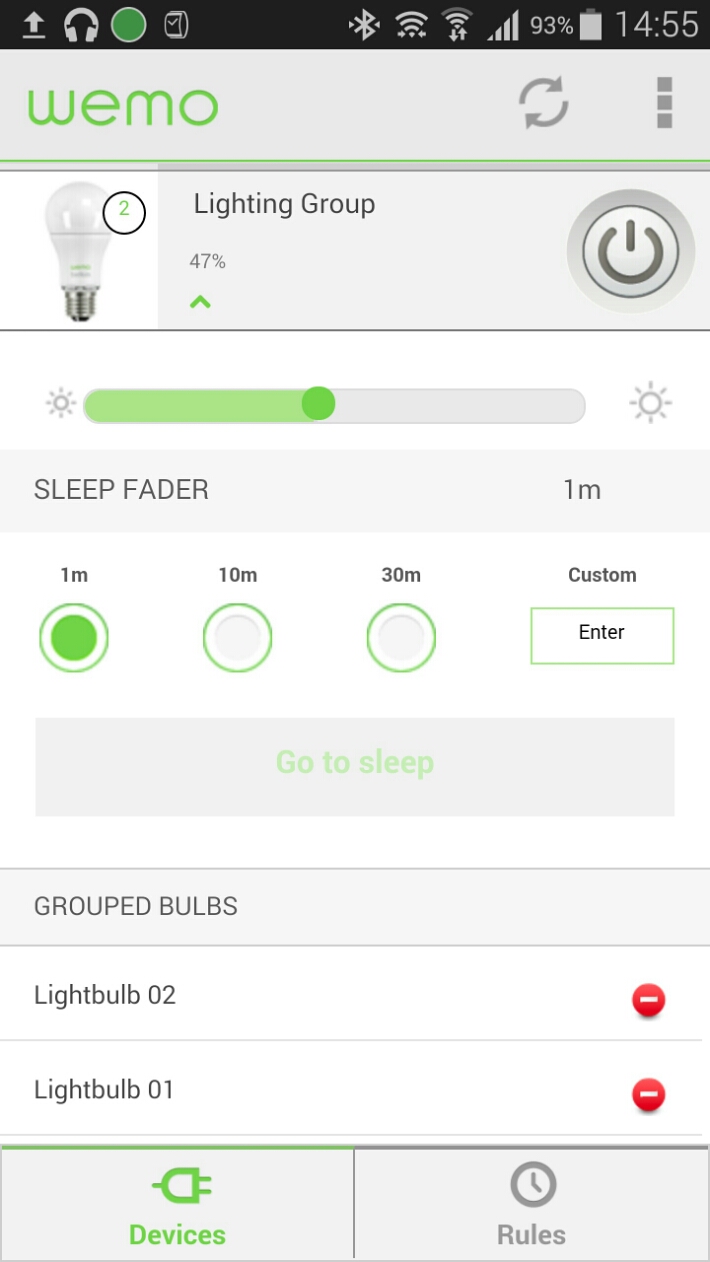The width and height of the screenshot is (710, 1262).
Task: Open the overflow menu
Action: (x=664, y=104)
